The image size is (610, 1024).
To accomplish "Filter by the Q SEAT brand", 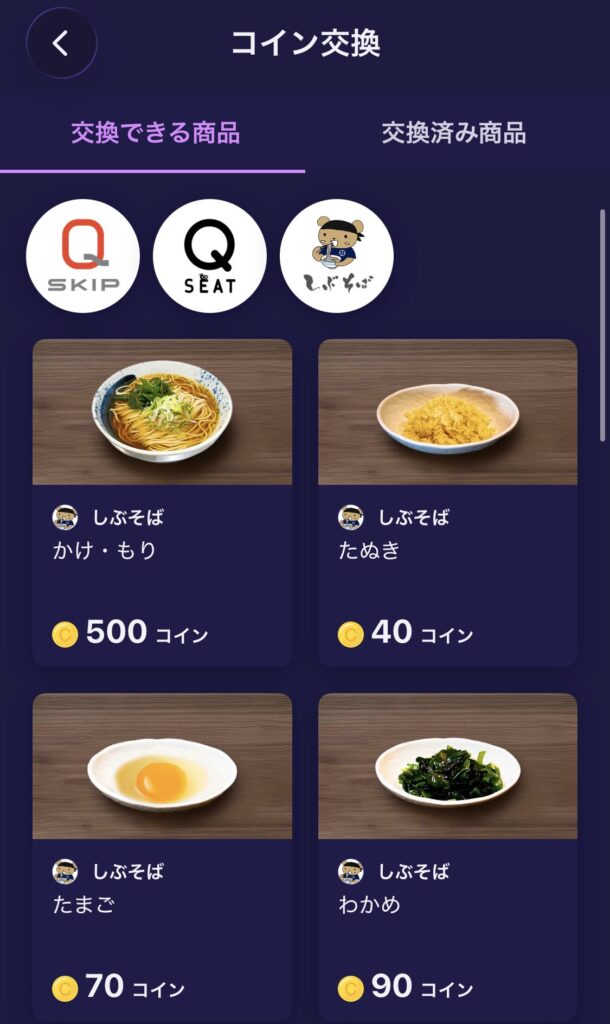I will pyautogui.click(x=210, y=256).
